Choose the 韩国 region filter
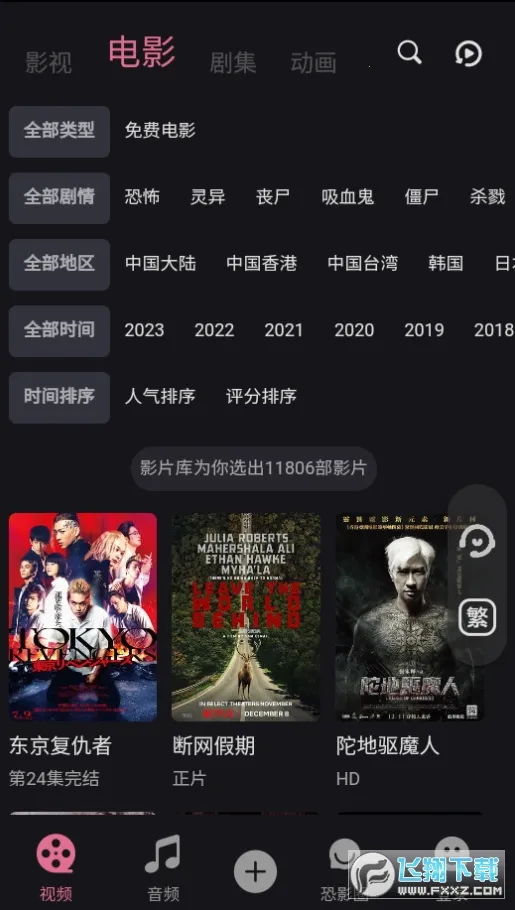Image resolution: width=515 pixels, height=910 pixels. click(446, 263)
